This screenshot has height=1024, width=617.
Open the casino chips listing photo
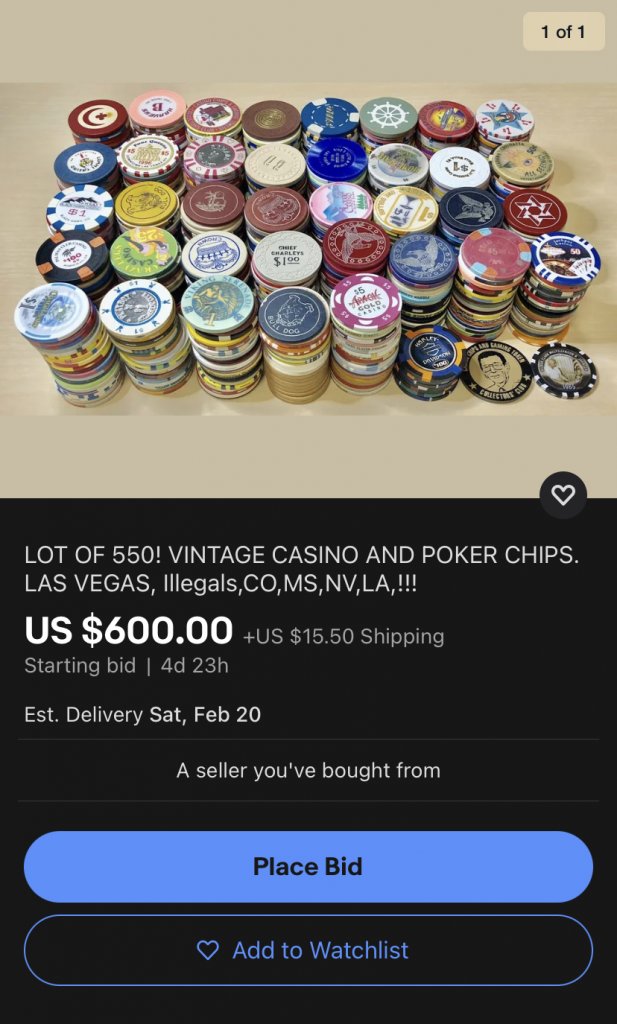(308, 250)
